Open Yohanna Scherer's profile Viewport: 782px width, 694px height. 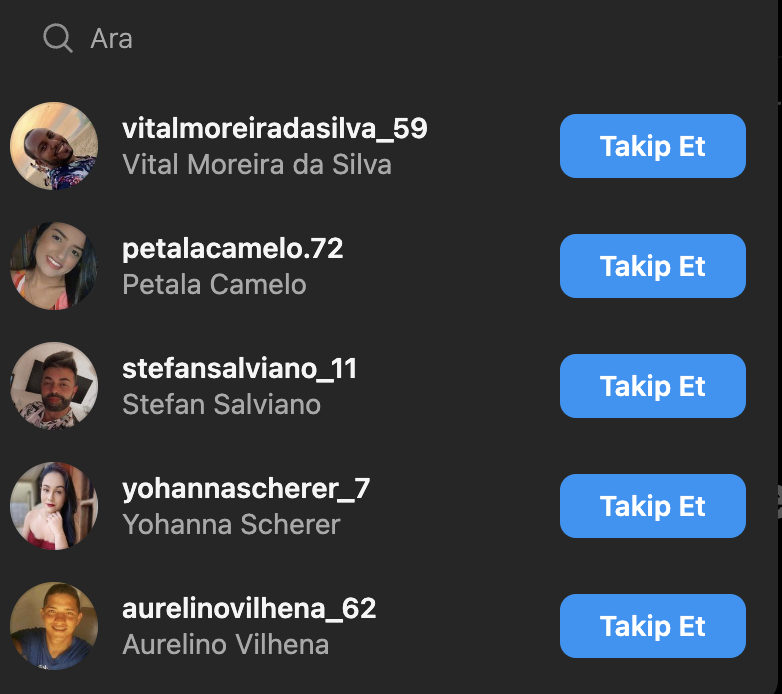coord(246,489)
